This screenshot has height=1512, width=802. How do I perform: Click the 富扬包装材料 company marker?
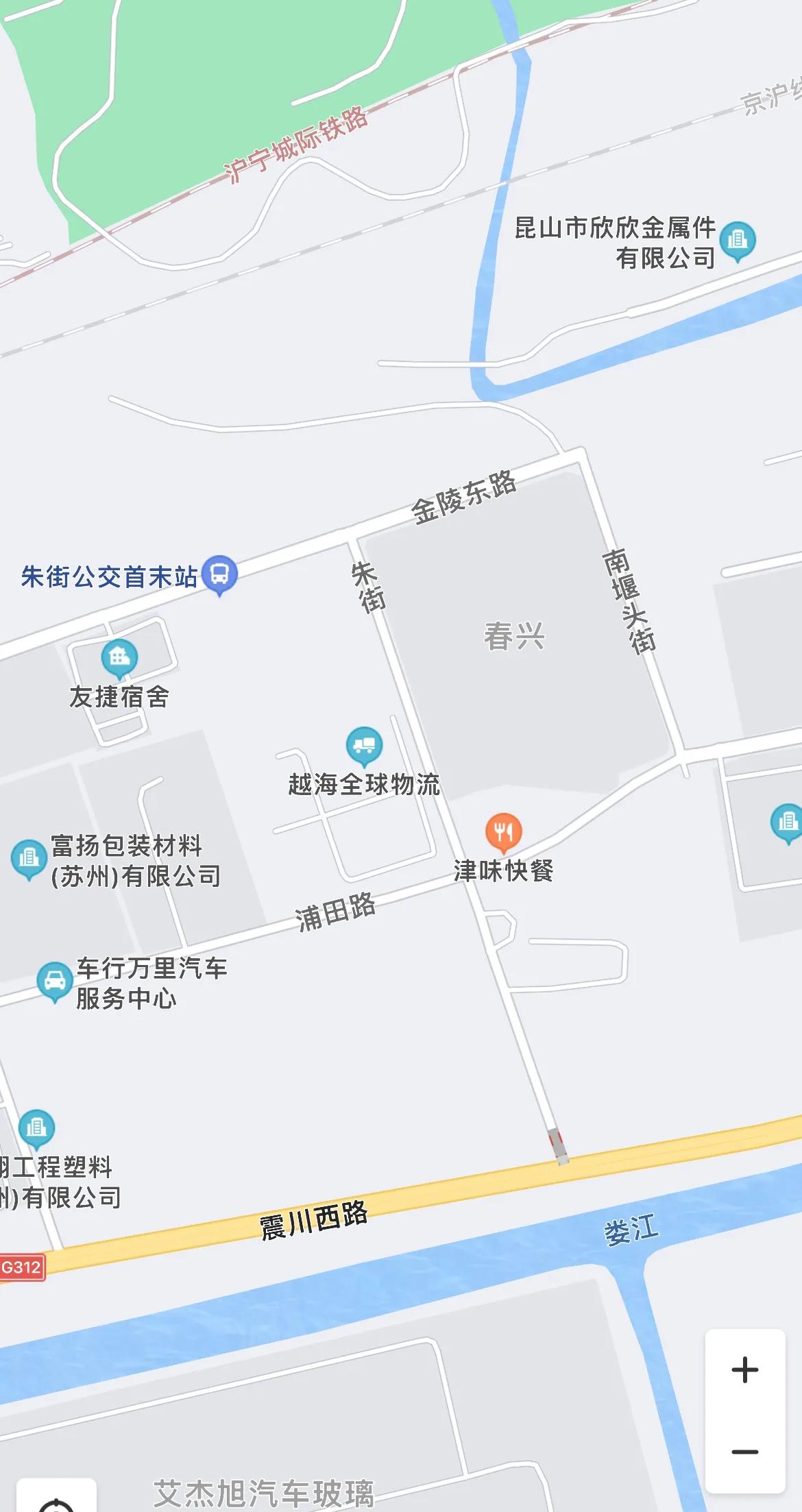point(28,857)
